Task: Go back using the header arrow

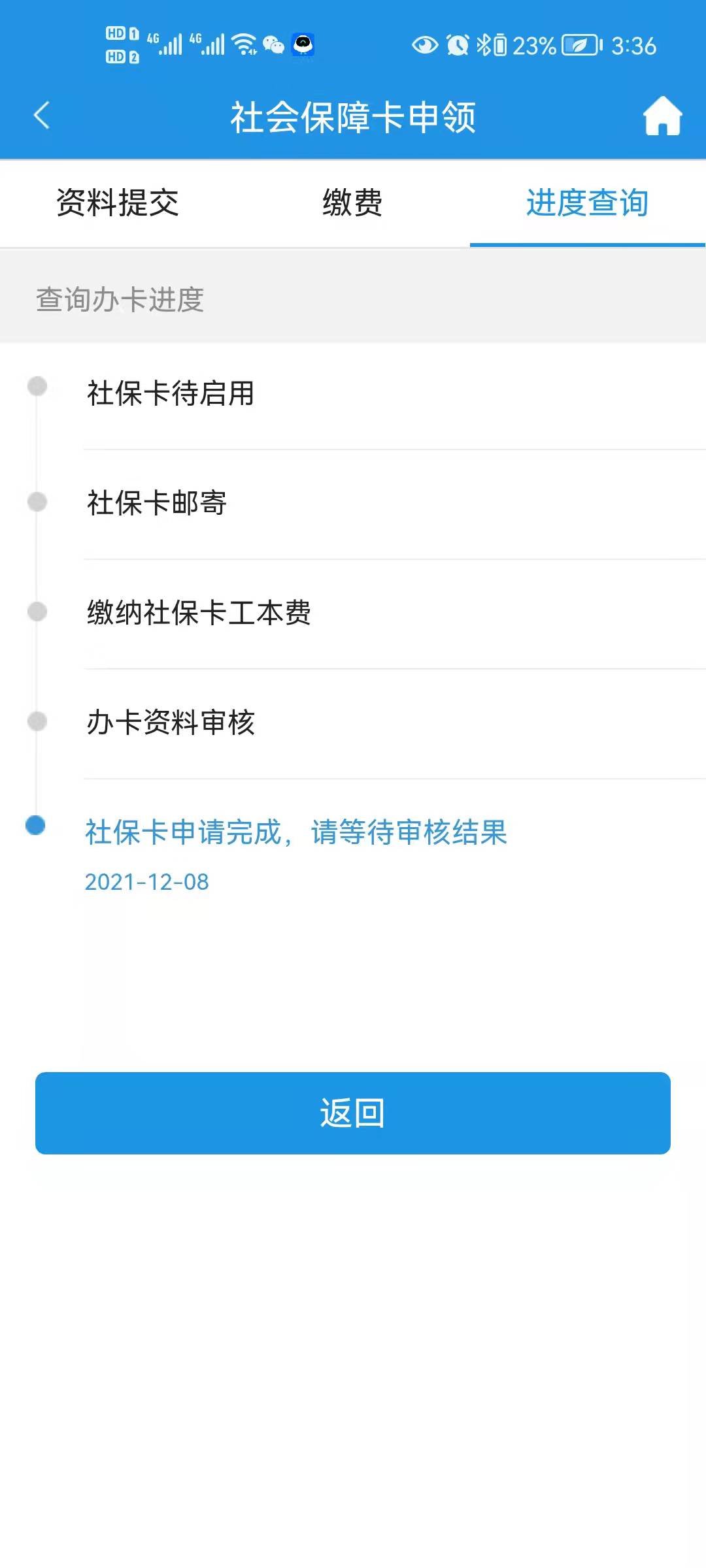Action: (x=41, y=116)
